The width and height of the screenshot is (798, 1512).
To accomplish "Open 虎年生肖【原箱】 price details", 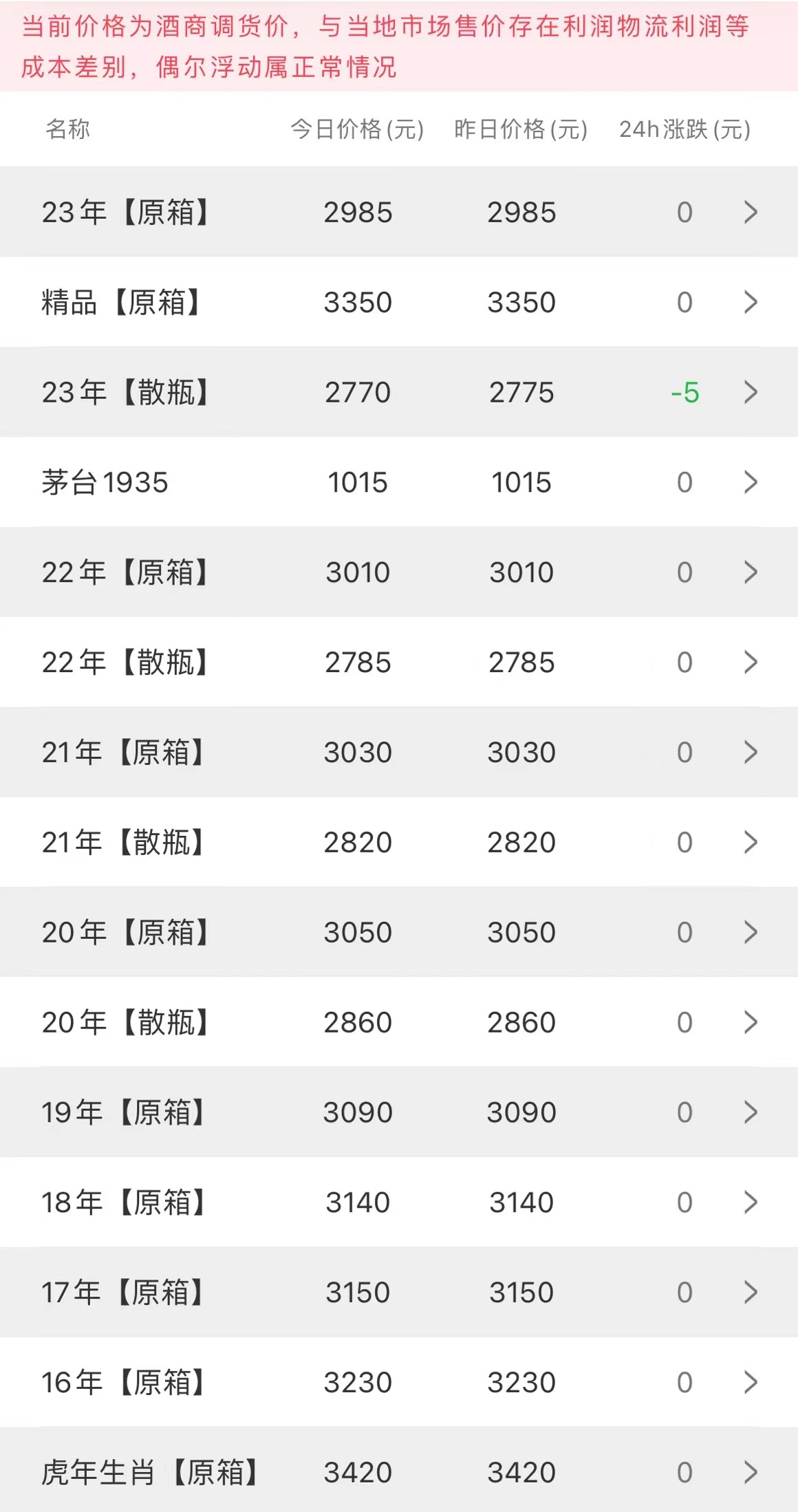I will tap(399, 1470).
